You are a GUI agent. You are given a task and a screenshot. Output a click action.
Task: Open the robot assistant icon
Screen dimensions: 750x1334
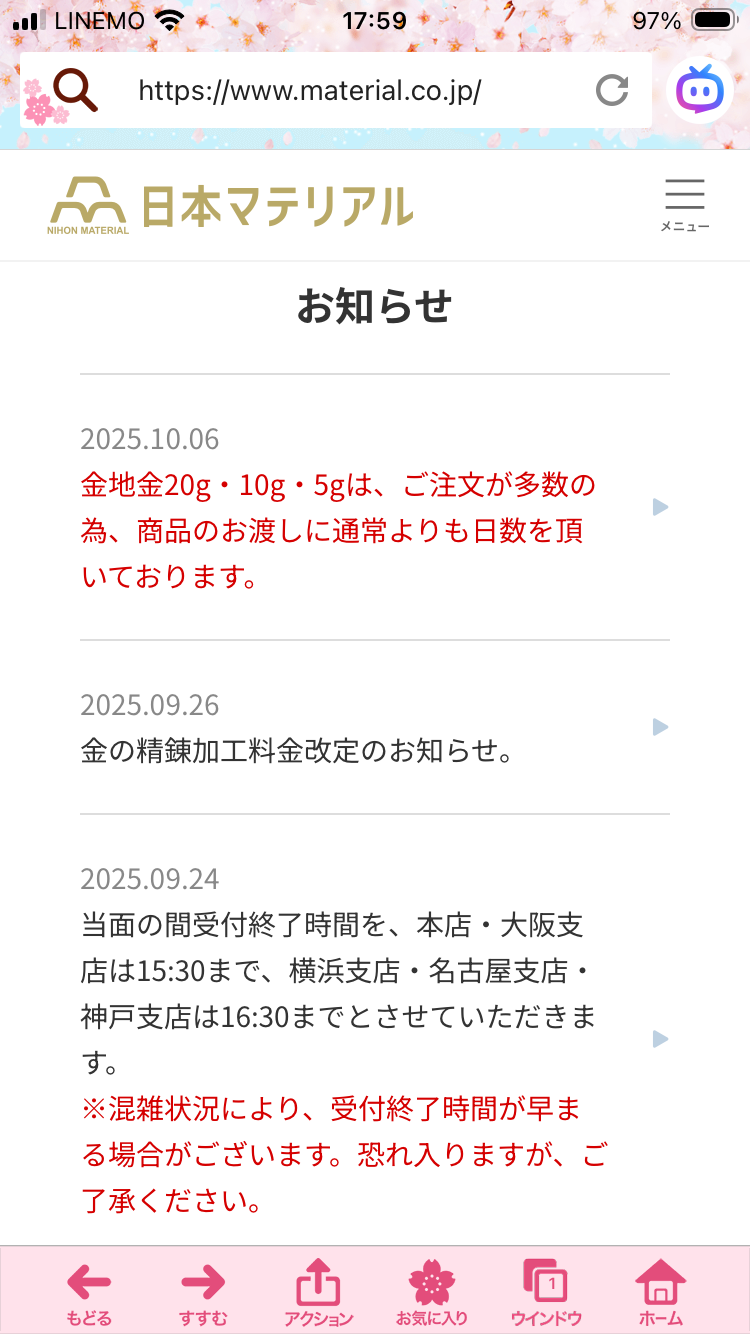tap(700, 91)
